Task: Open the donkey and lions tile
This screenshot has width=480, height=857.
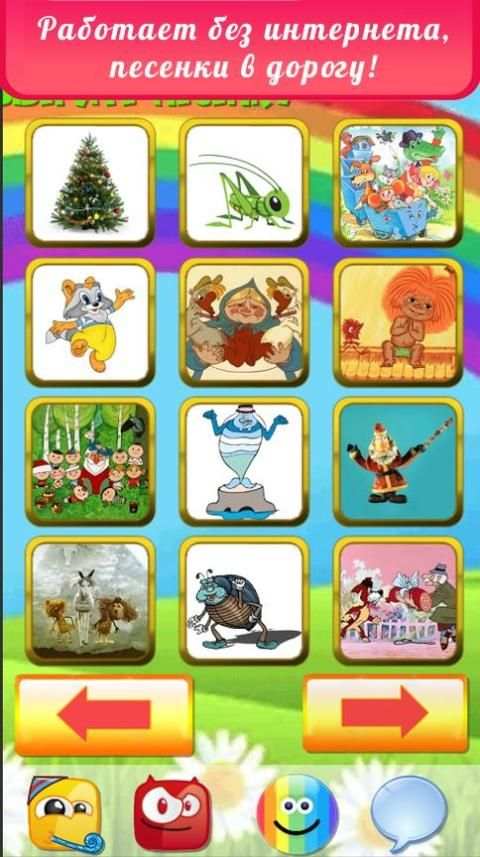Action: click(x=90, y=601)
